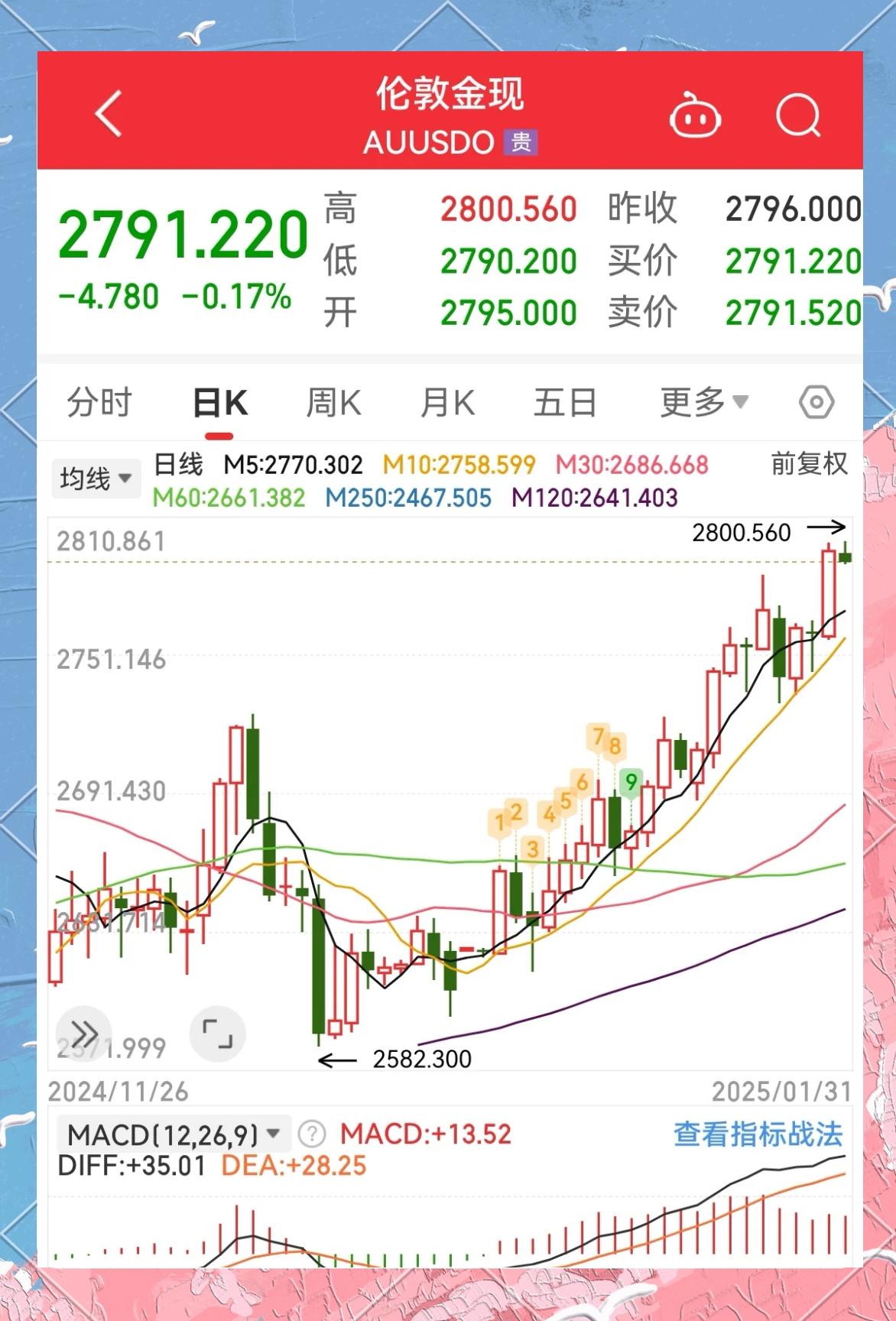Expand indicators via the double-chevron icon

[x=84, y=1034]
